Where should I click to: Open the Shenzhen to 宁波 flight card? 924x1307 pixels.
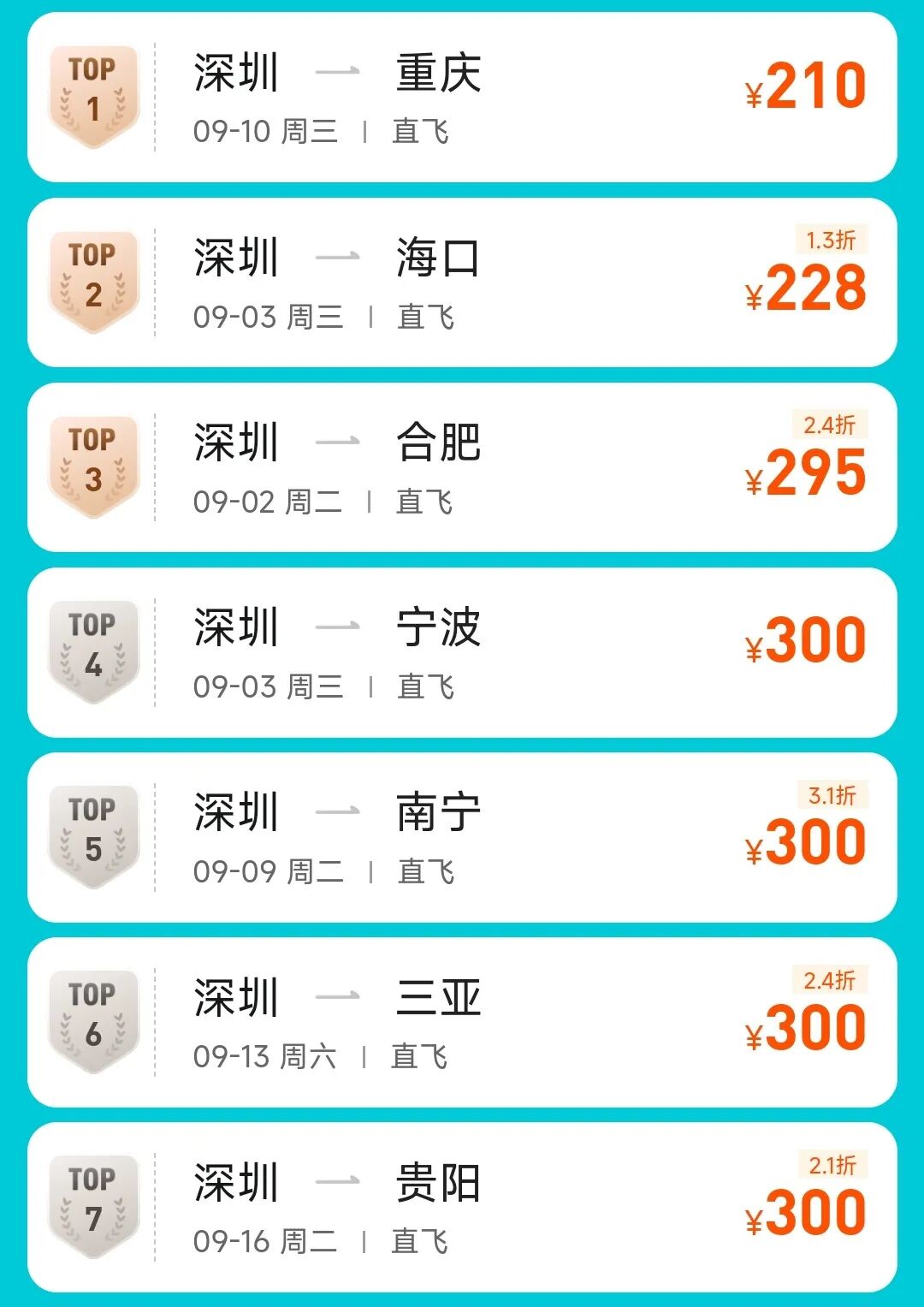tap(462, 652)
